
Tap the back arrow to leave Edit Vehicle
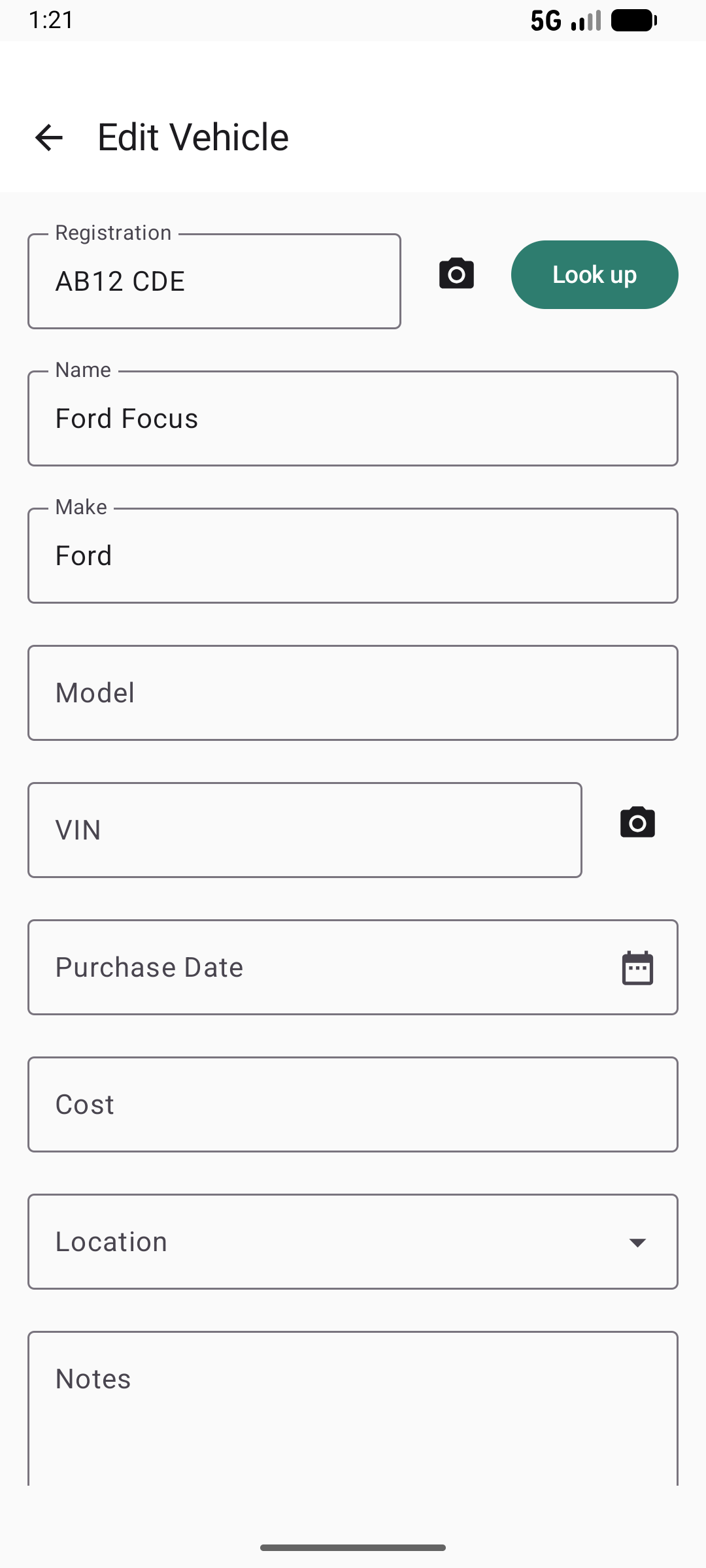click(48, 137)
